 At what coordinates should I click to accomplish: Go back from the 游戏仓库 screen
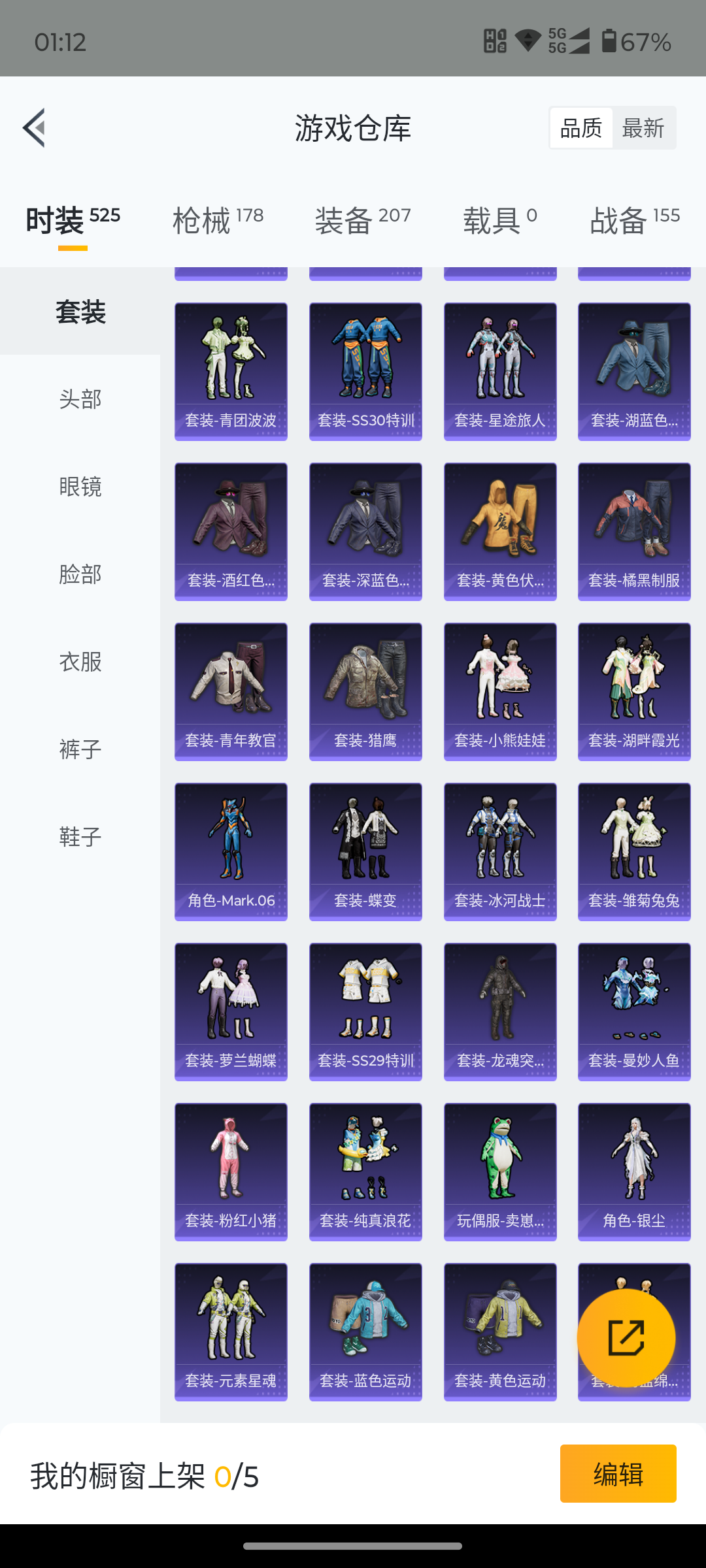(34, 127)
